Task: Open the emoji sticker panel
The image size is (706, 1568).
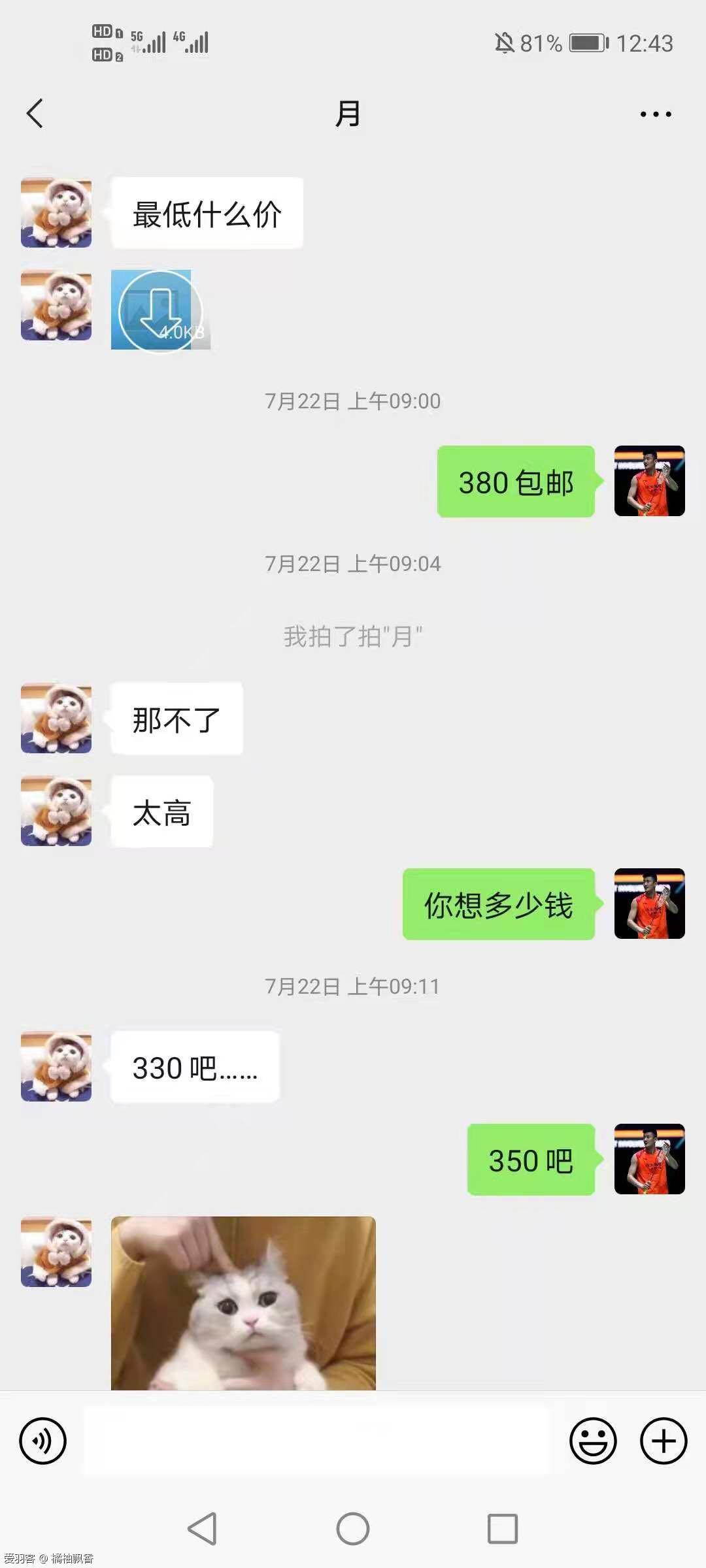Action: tap(593, 1441)
